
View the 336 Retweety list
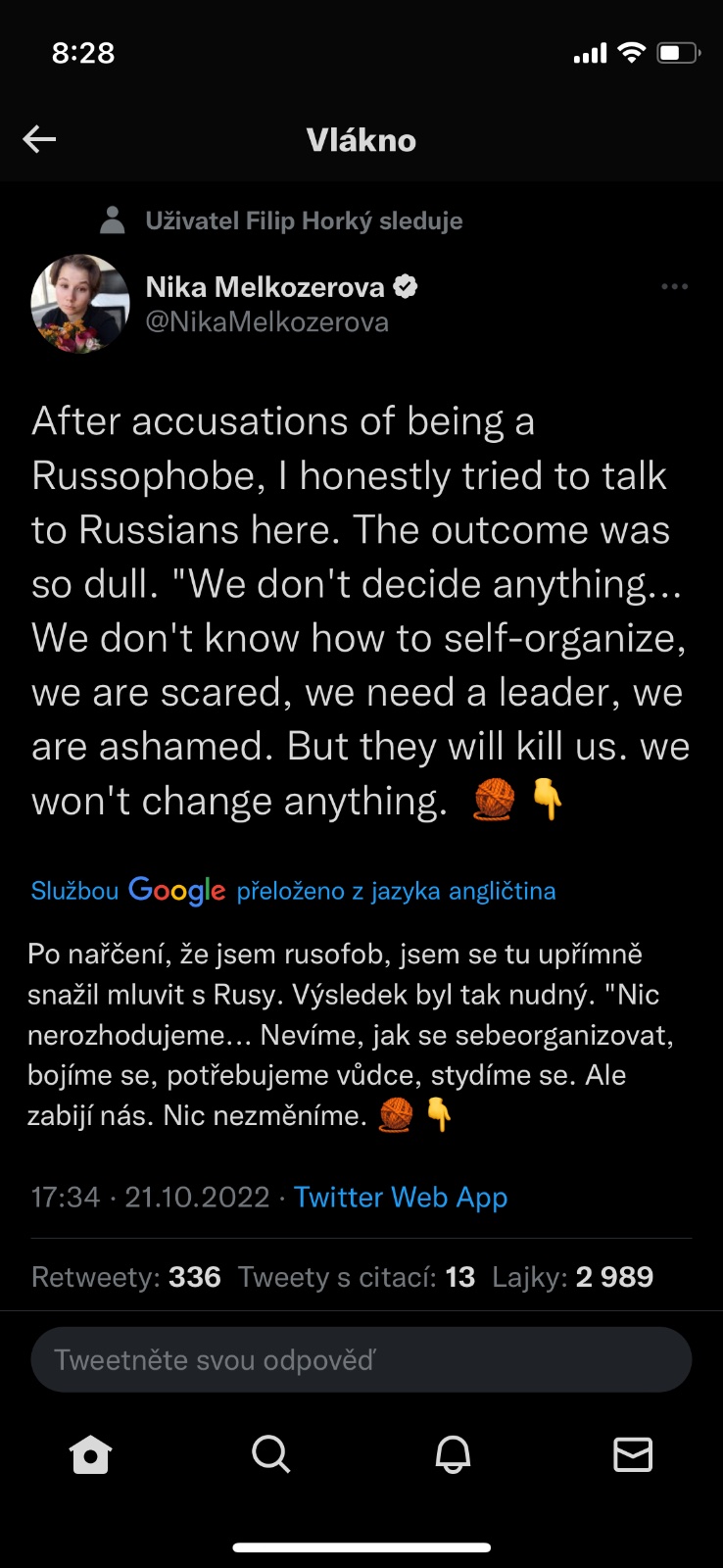(x=126, y=1277)
